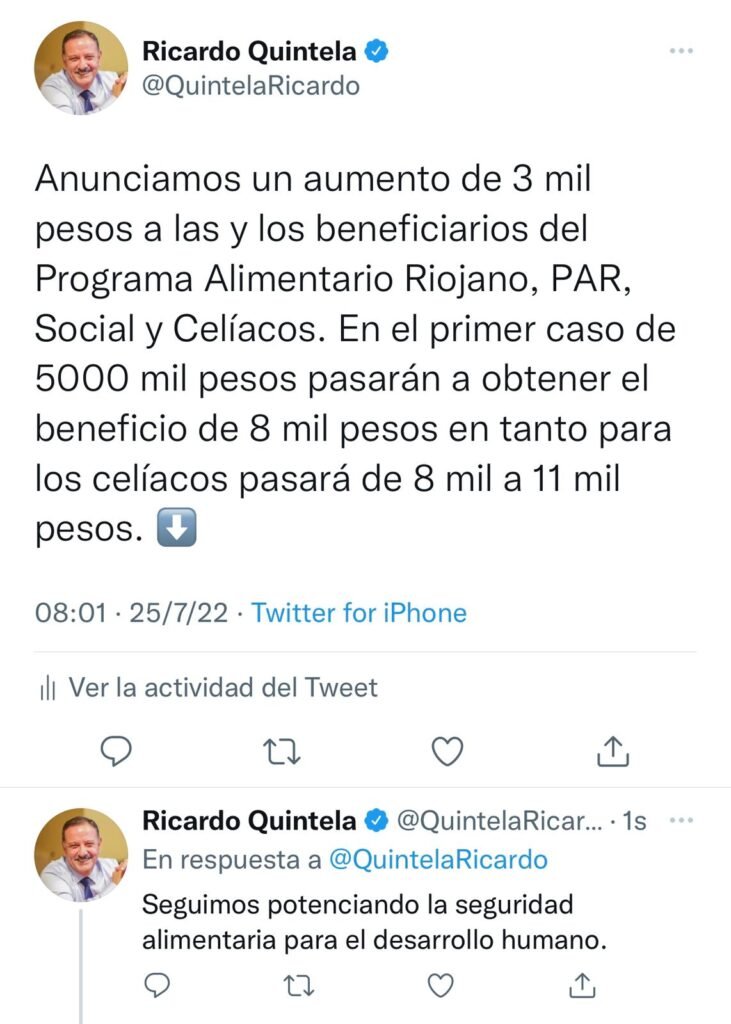Reply to the main tweet about PAR increase
731x1024 pixels.
point(117,751)
